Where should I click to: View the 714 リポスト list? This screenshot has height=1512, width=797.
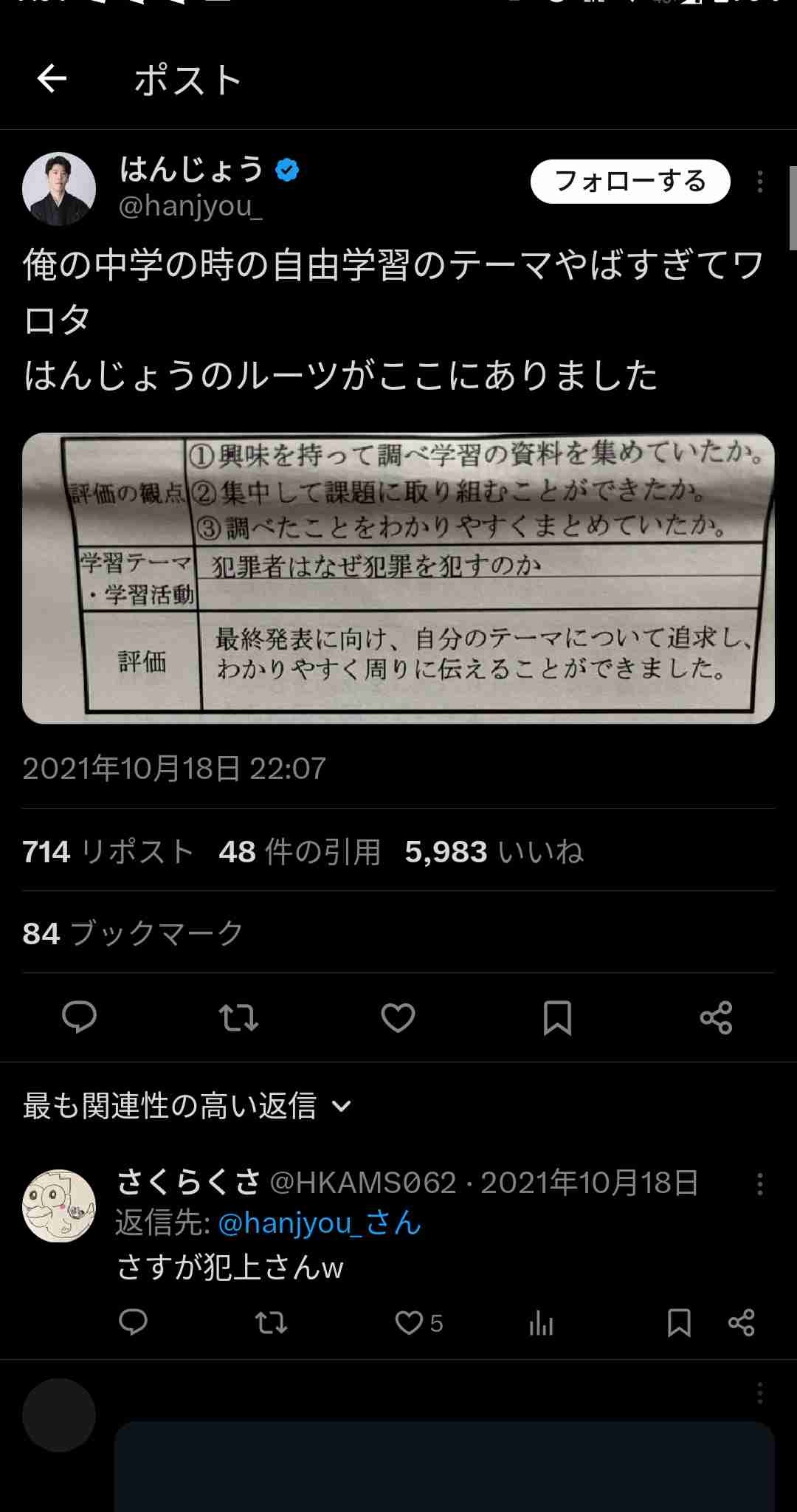coord(108,852)
